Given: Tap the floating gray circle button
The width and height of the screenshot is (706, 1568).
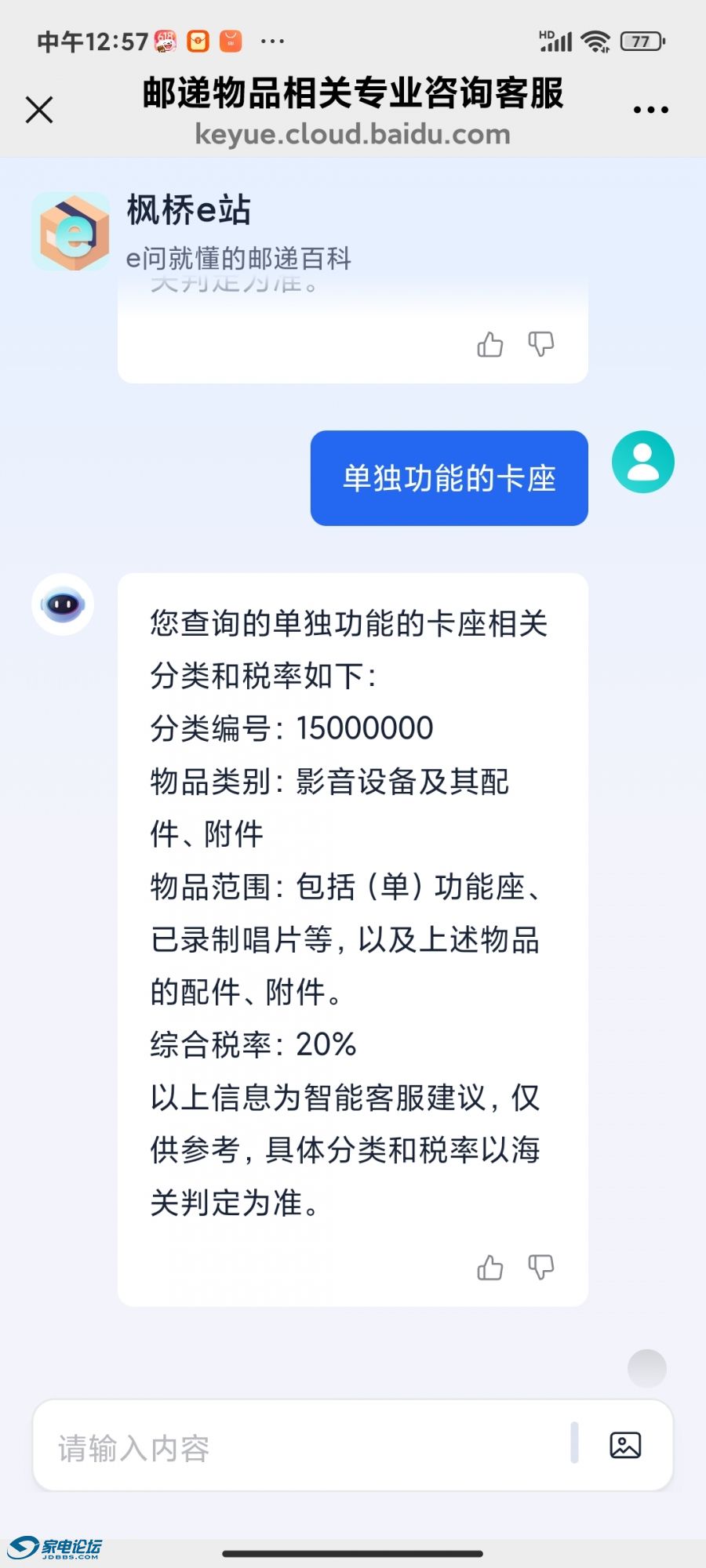Looking at the screenshot, I should [x=646, y=1368].
